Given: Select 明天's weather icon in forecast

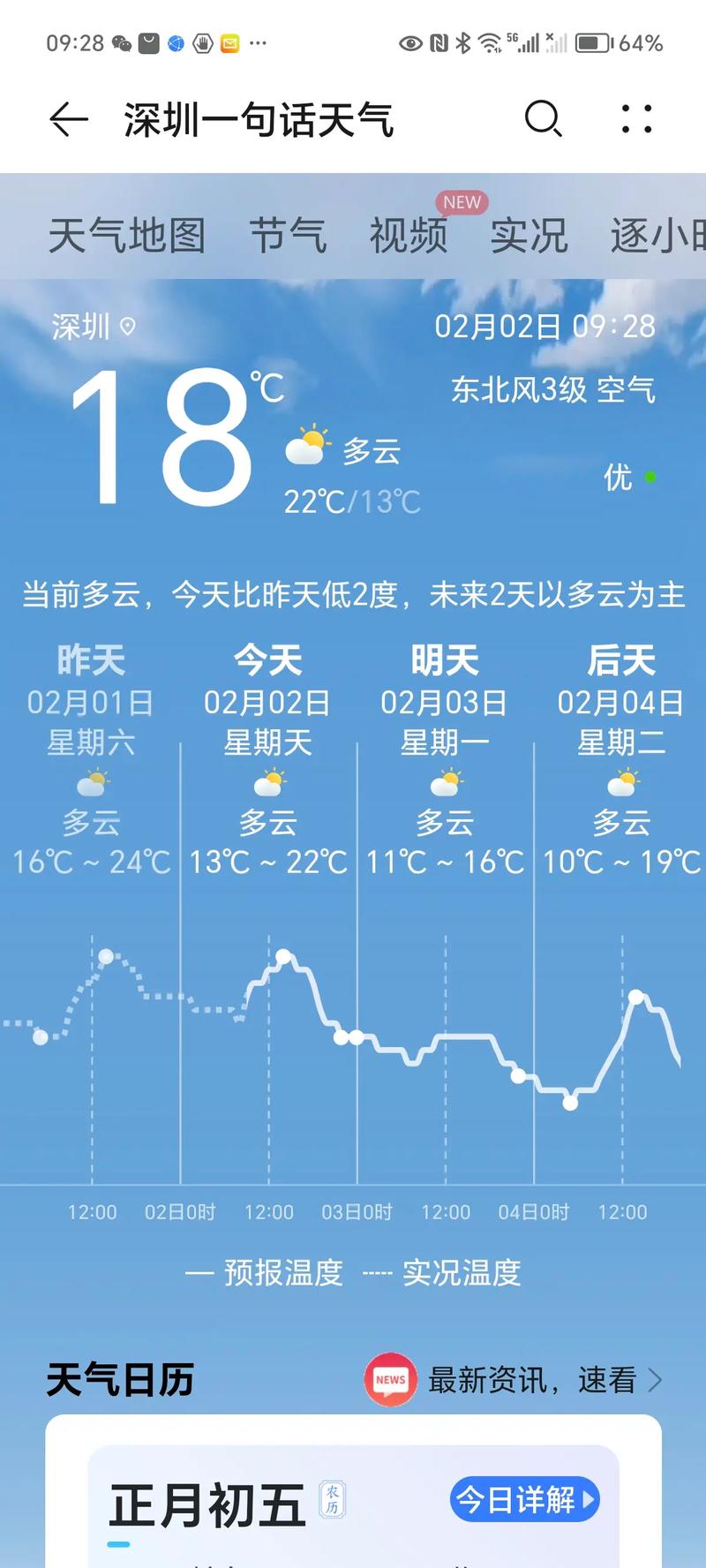Looking at the screenshot, I should coord(446,782).
